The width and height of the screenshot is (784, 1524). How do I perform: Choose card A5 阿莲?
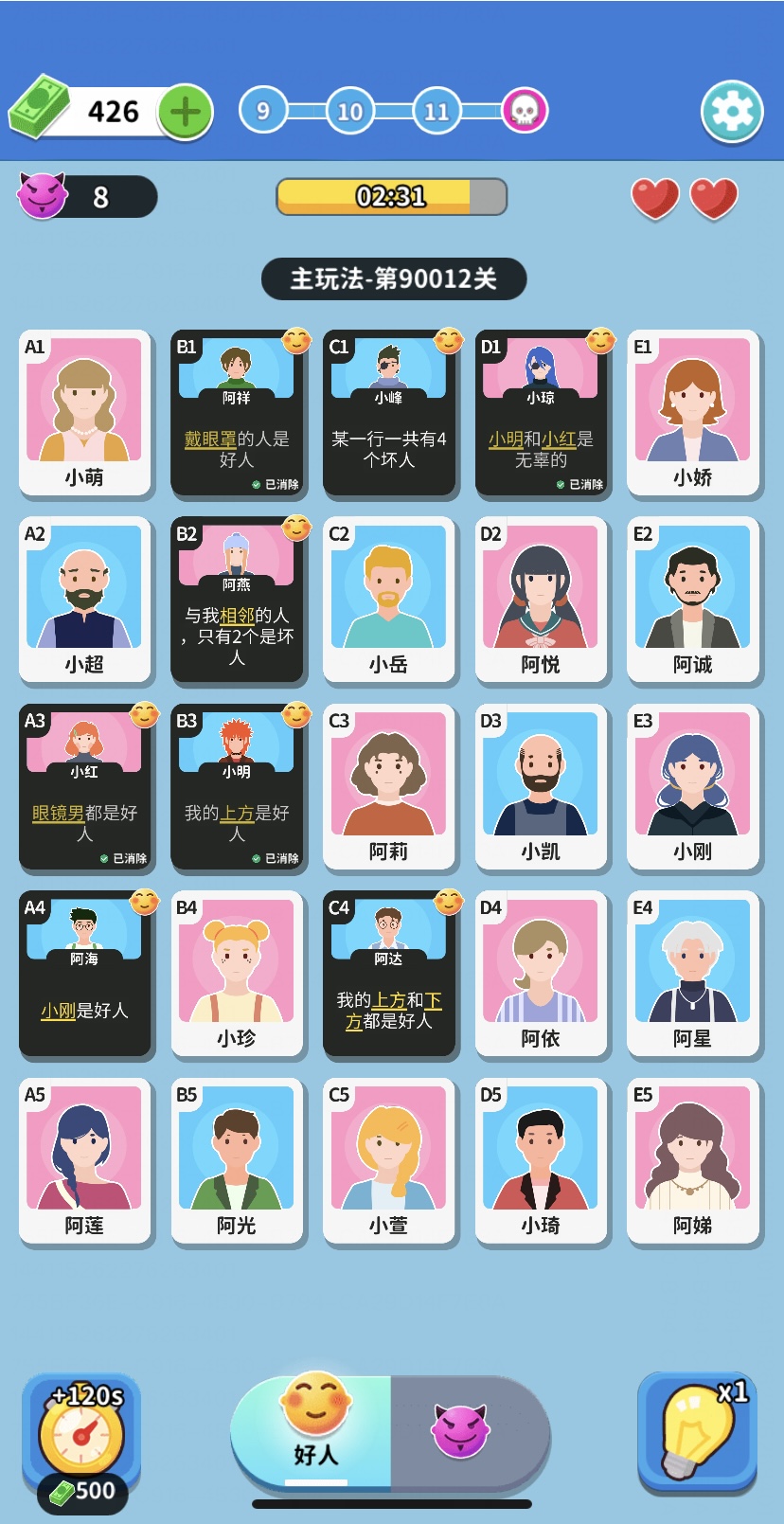tap(85, 1160)
